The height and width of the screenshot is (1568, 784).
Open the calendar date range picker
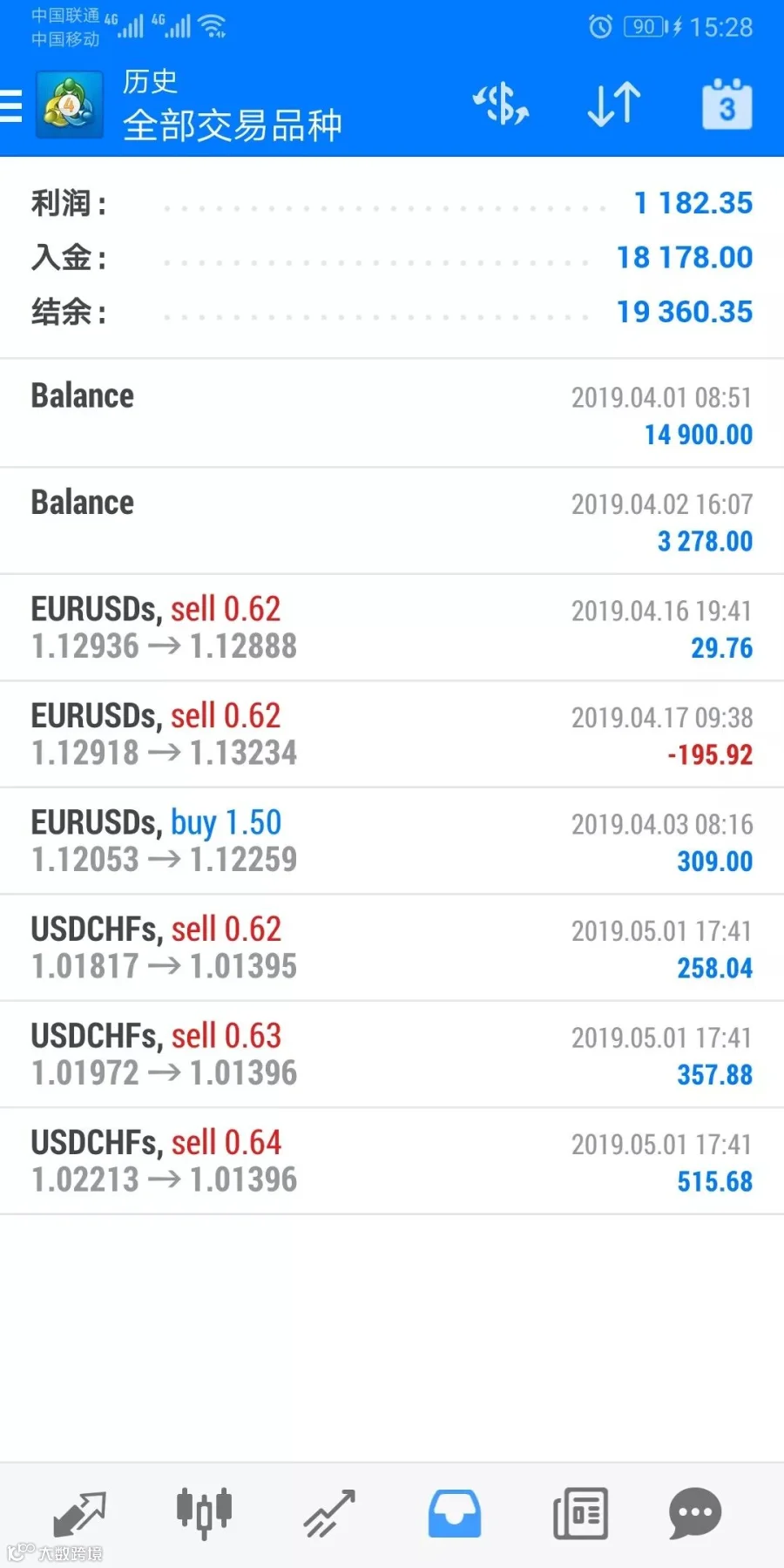(x=727, y=105)
